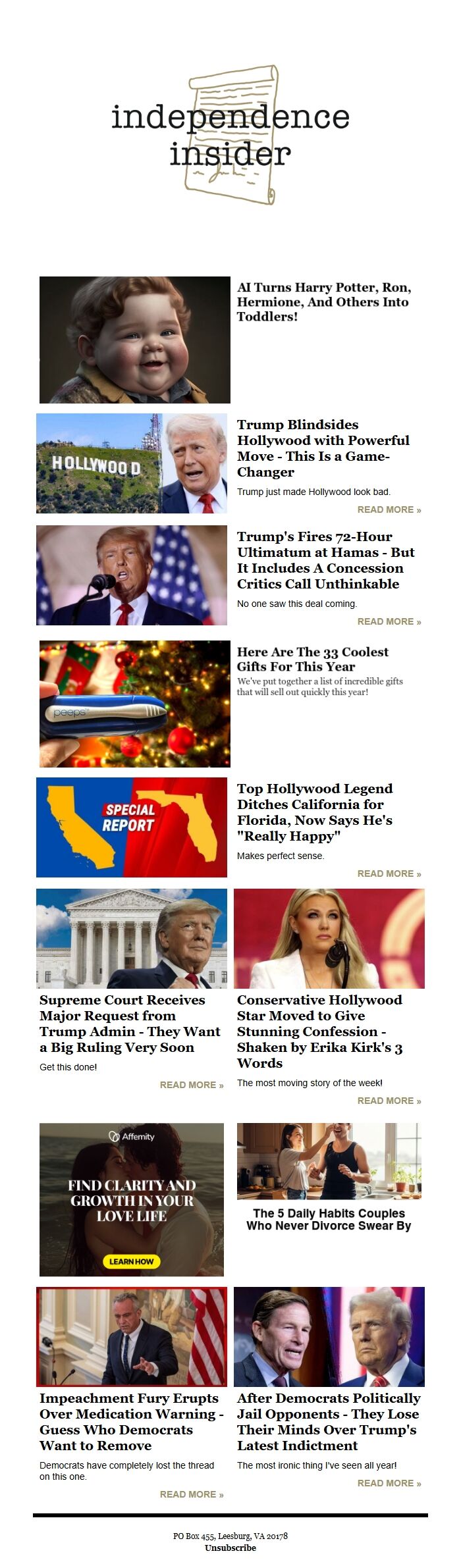Read more on the Supreme Court request
461x1568 pixels.
(x=191, y=1085)
